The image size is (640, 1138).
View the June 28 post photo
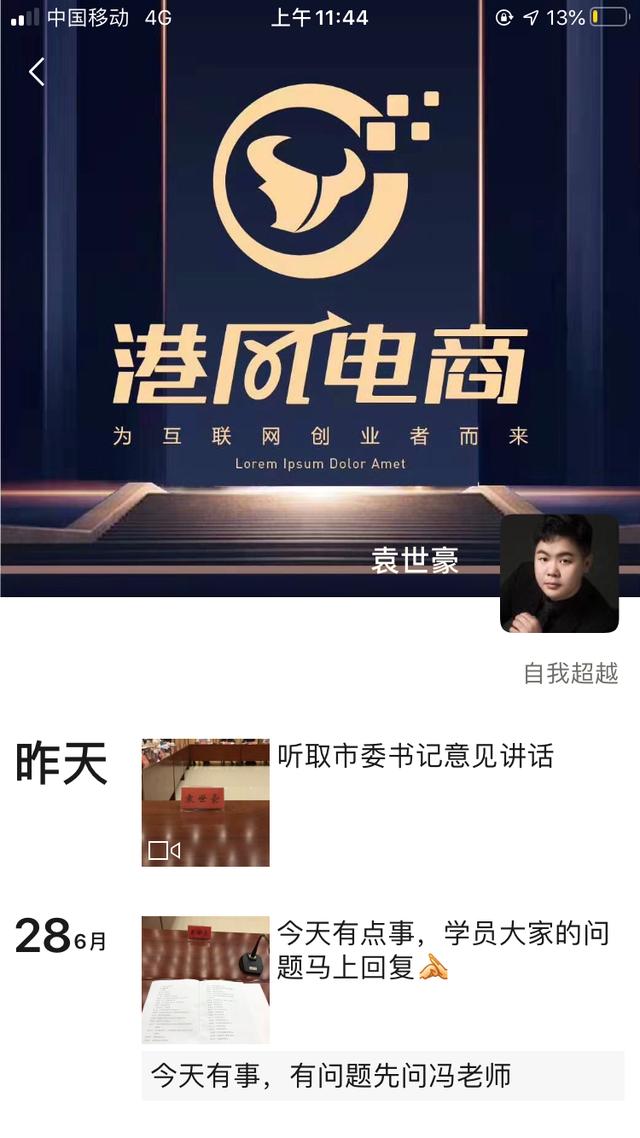click(205, 980)
